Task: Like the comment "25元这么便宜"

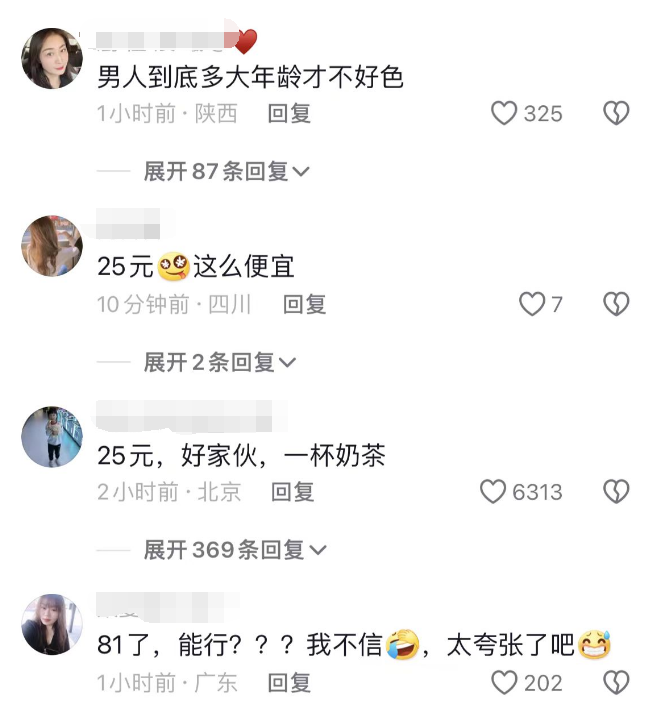Action: pos(532,304)
